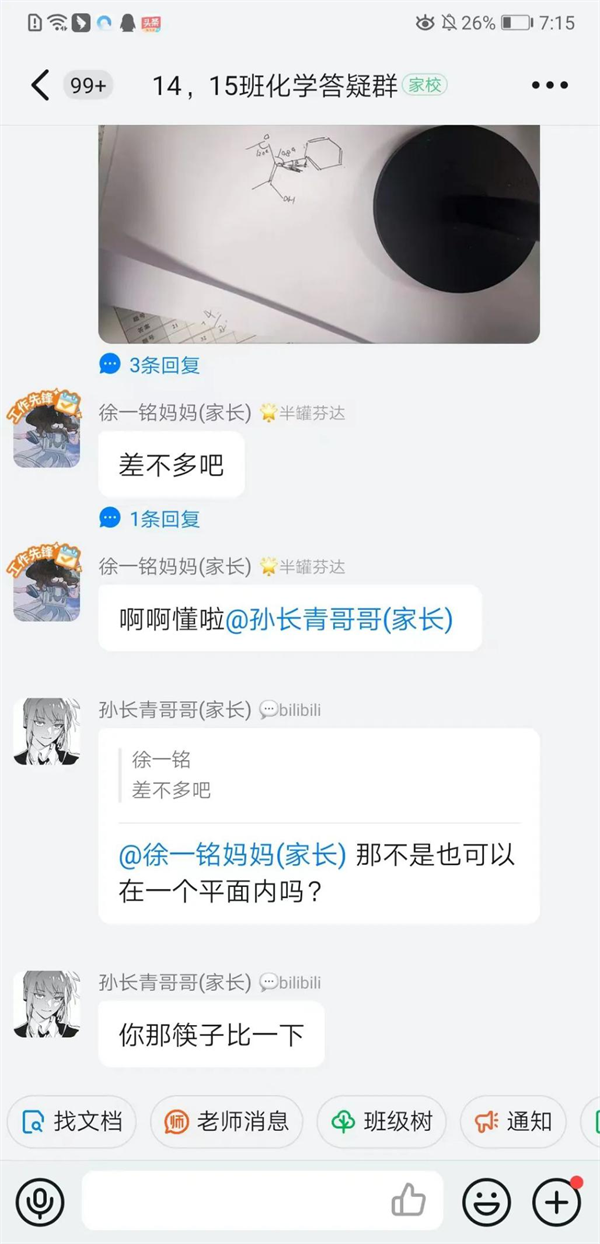
Task: Open 孙长青哥哥's avatar beside 你那筷子比一下
Action: point(47,1003)
